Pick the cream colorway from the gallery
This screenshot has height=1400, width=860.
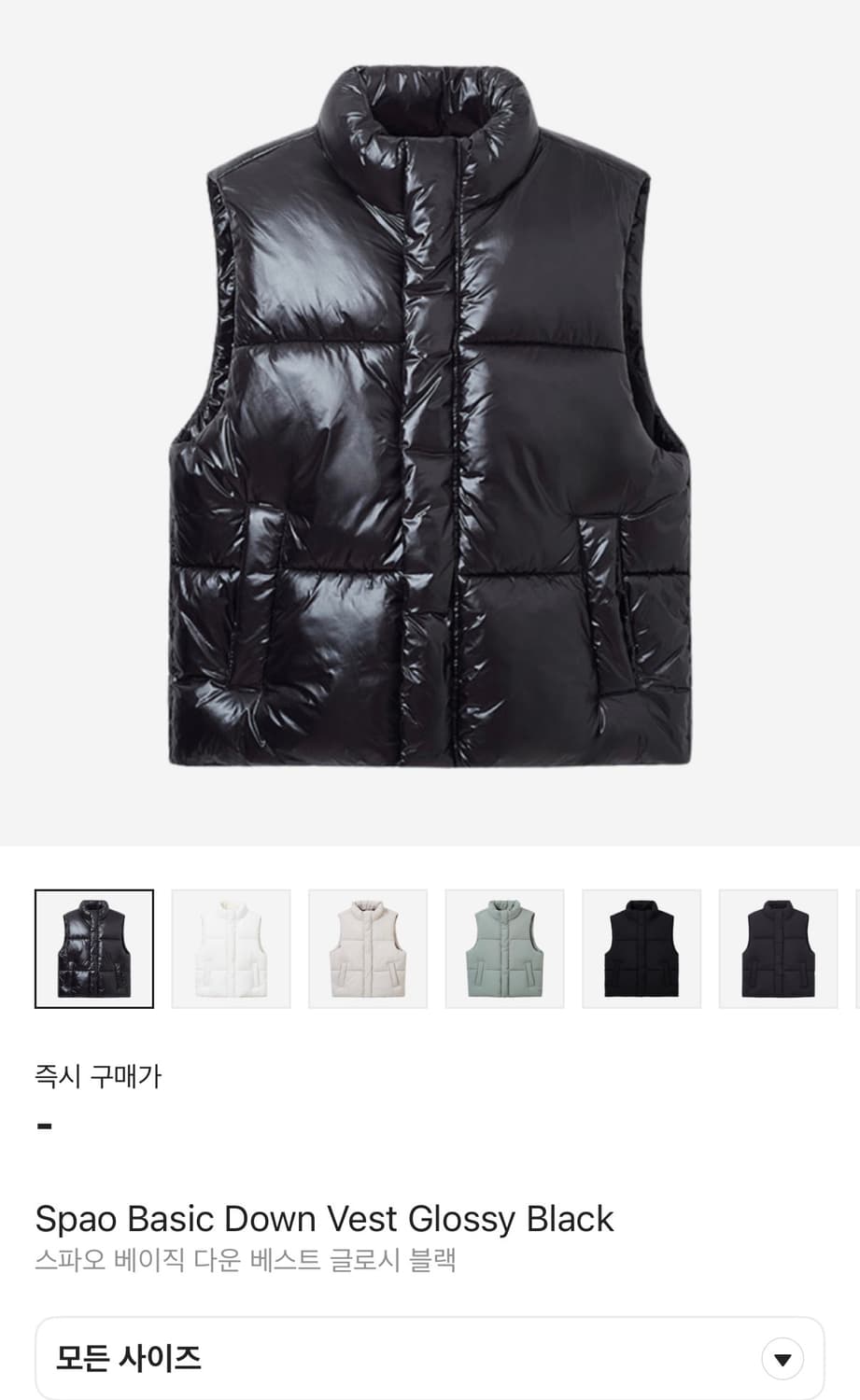point(368,948)
